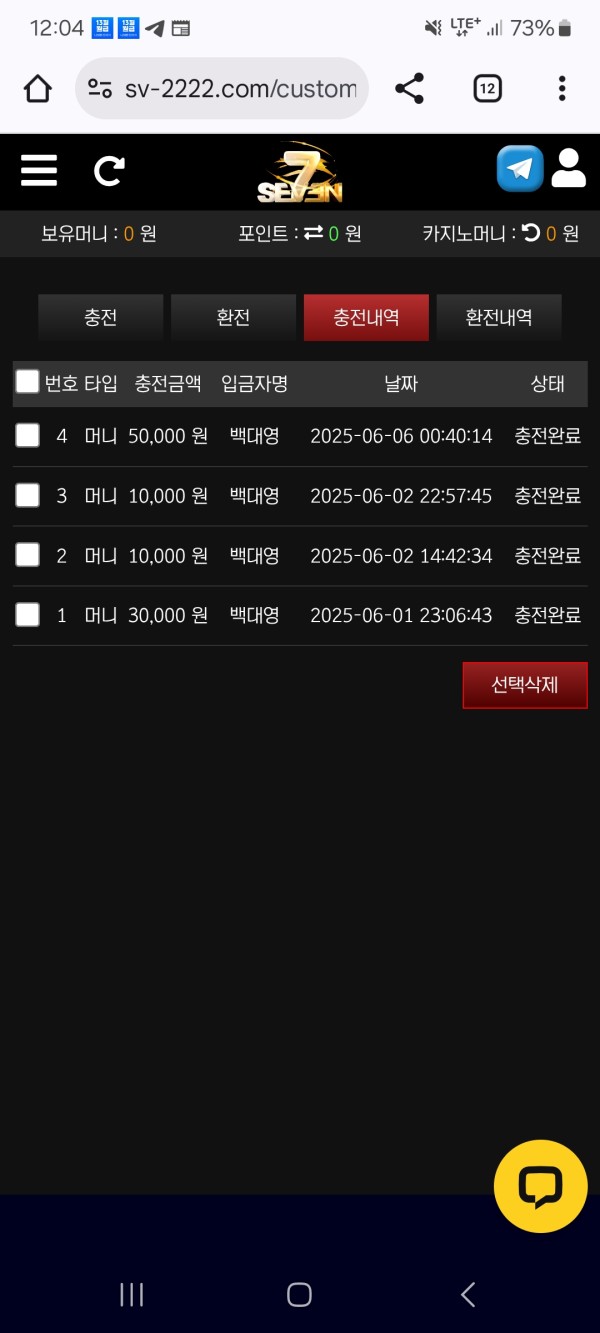
Task: Check the box for the 30,000 원 entry
Action: pos(27,615)
